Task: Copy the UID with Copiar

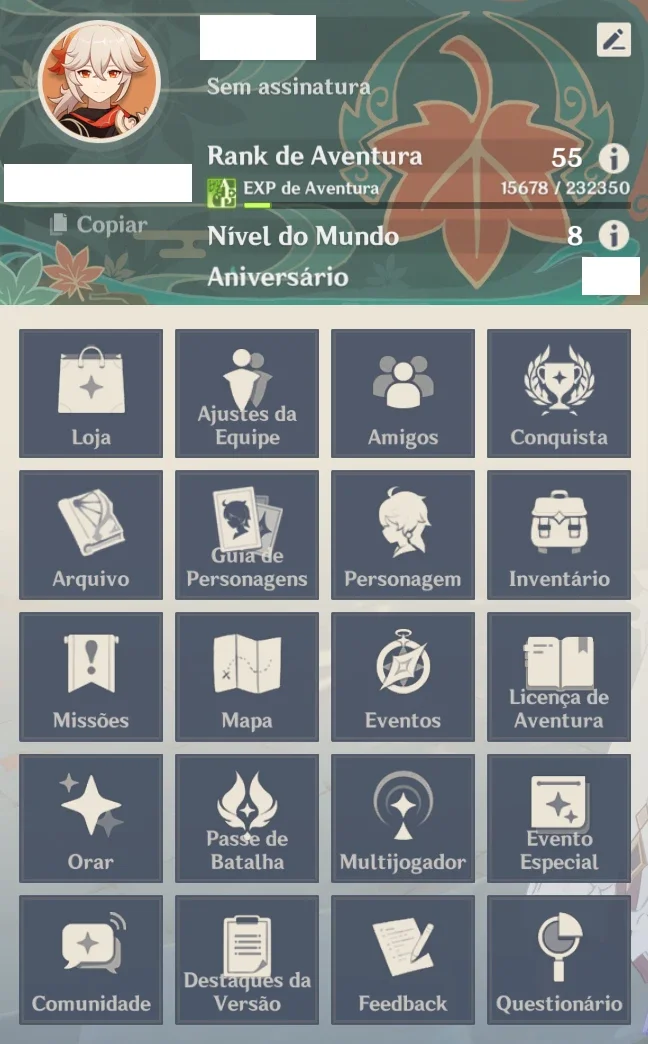Action: coord(99,224)
